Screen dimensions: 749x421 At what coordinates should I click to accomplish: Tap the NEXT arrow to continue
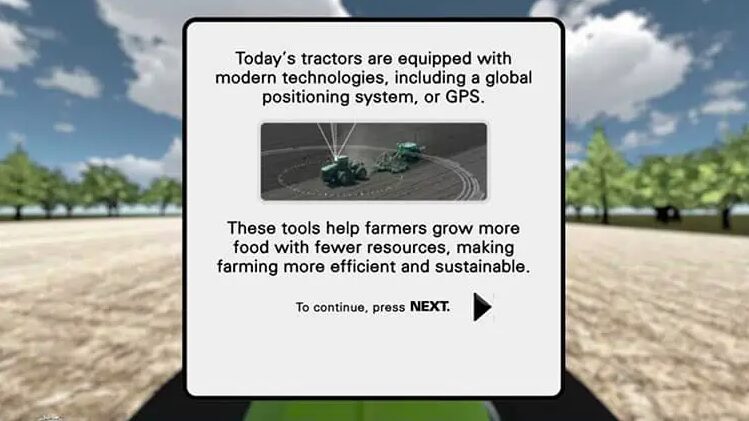click(481, 307)
